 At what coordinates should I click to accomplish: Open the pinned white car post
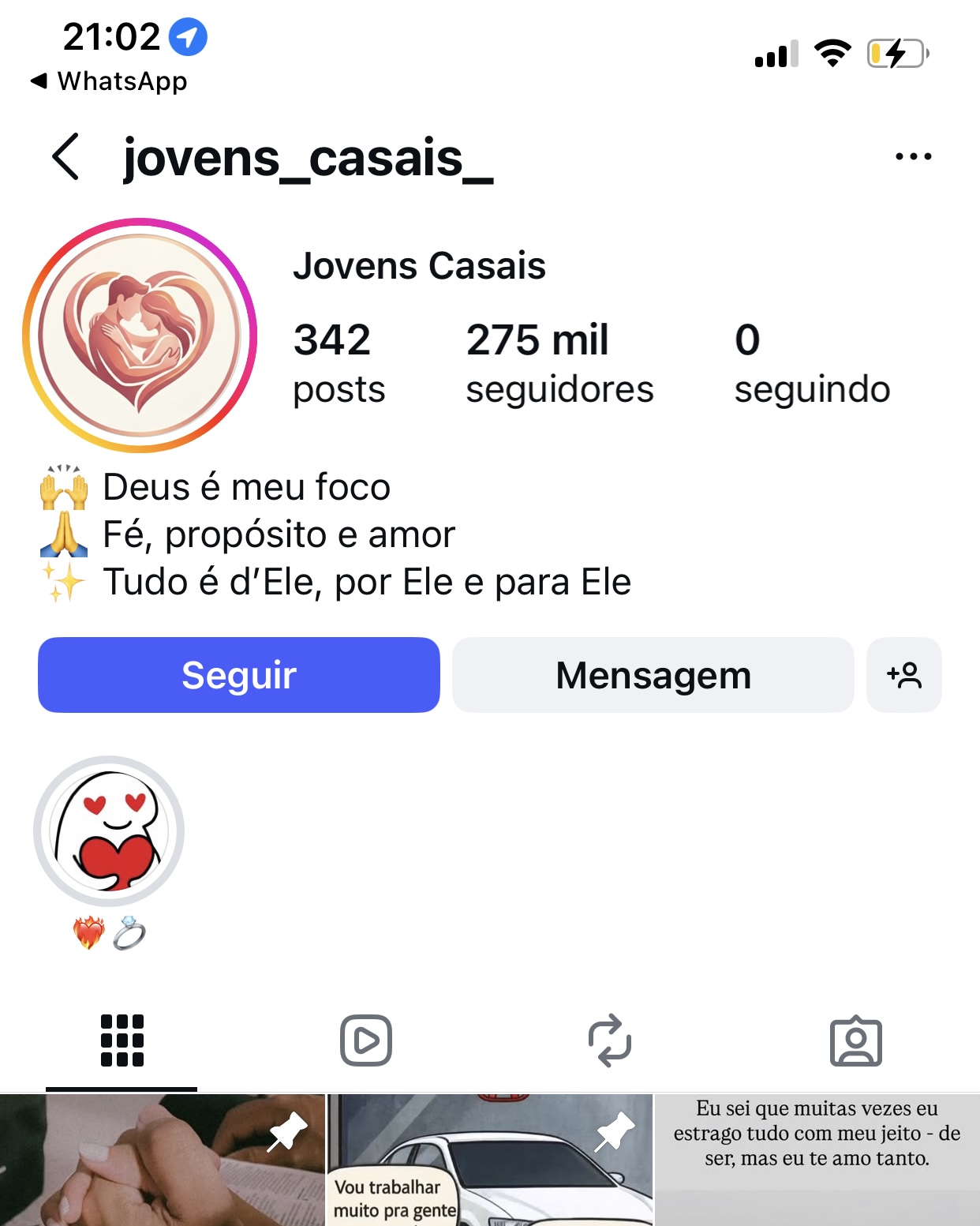click(x=489, y=1160)
